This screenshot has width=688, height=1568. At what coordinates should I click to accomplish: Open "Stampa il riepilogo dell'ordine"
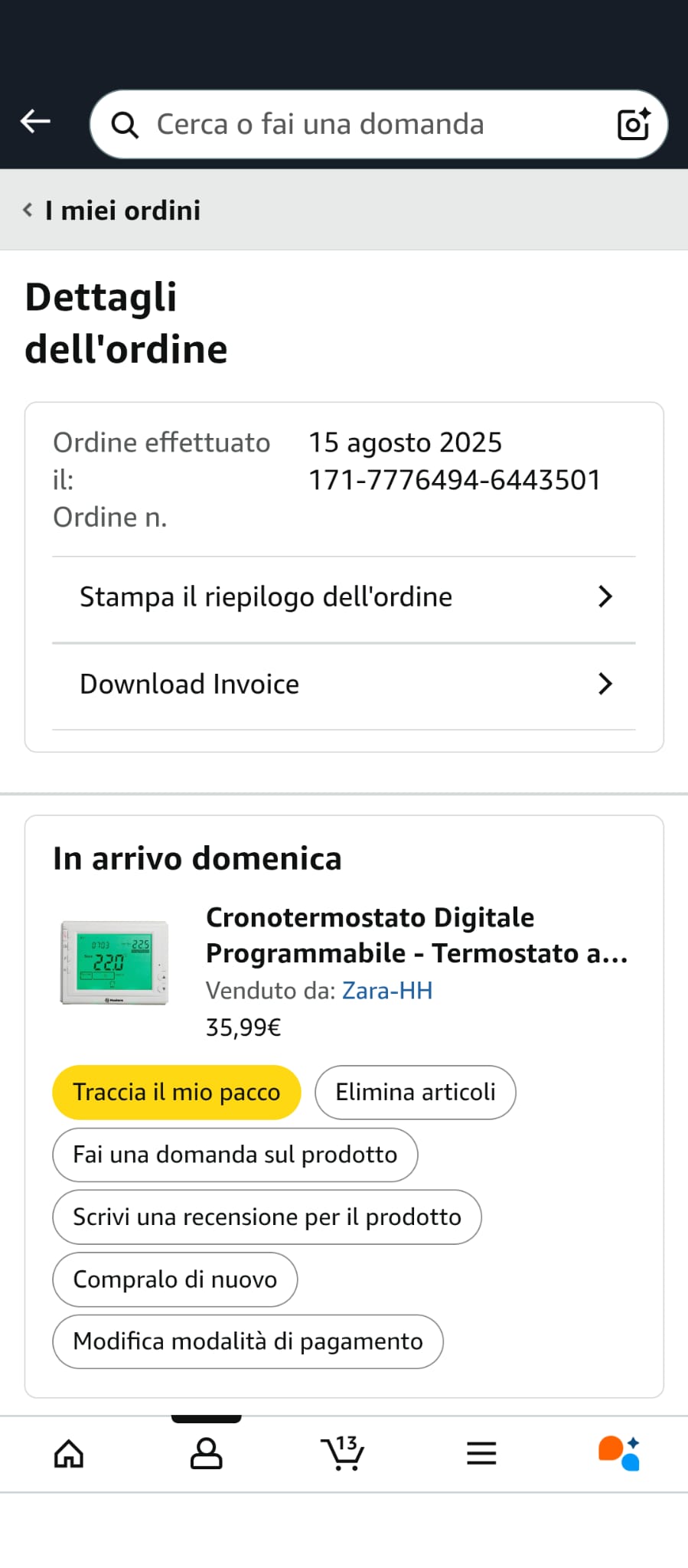point(344,597)
